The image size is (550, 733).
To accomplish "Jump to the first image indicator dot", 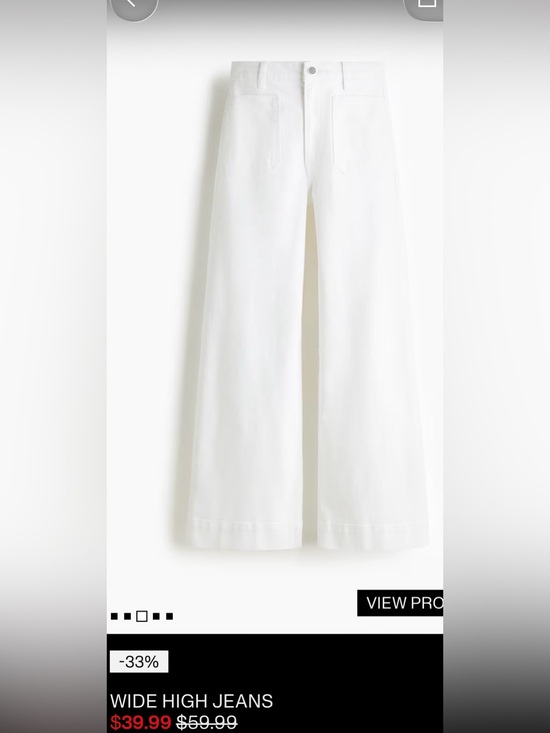I will pos(114,617).
